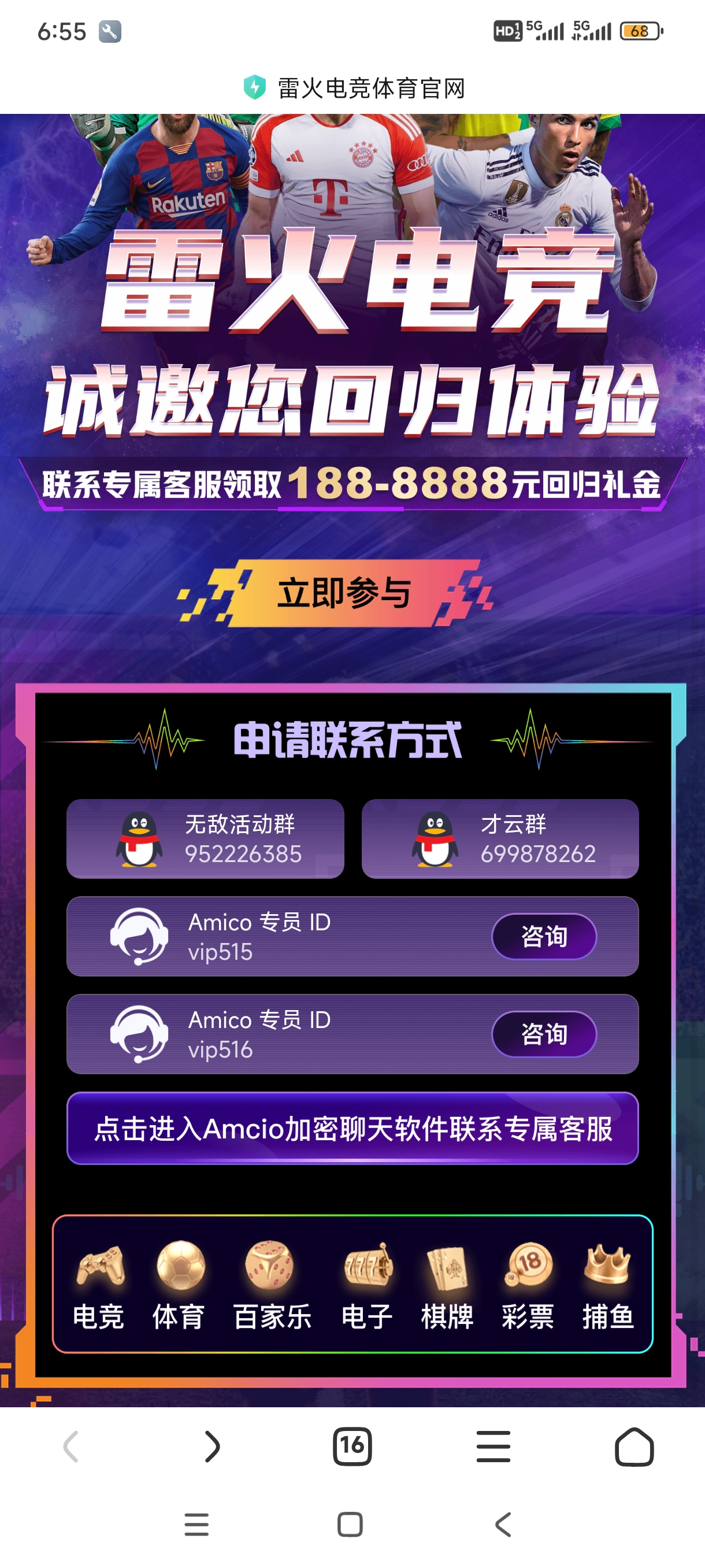705x1568 pixels.
Task: Click the QQ penguin icon for 才云群
Action: 437,838
